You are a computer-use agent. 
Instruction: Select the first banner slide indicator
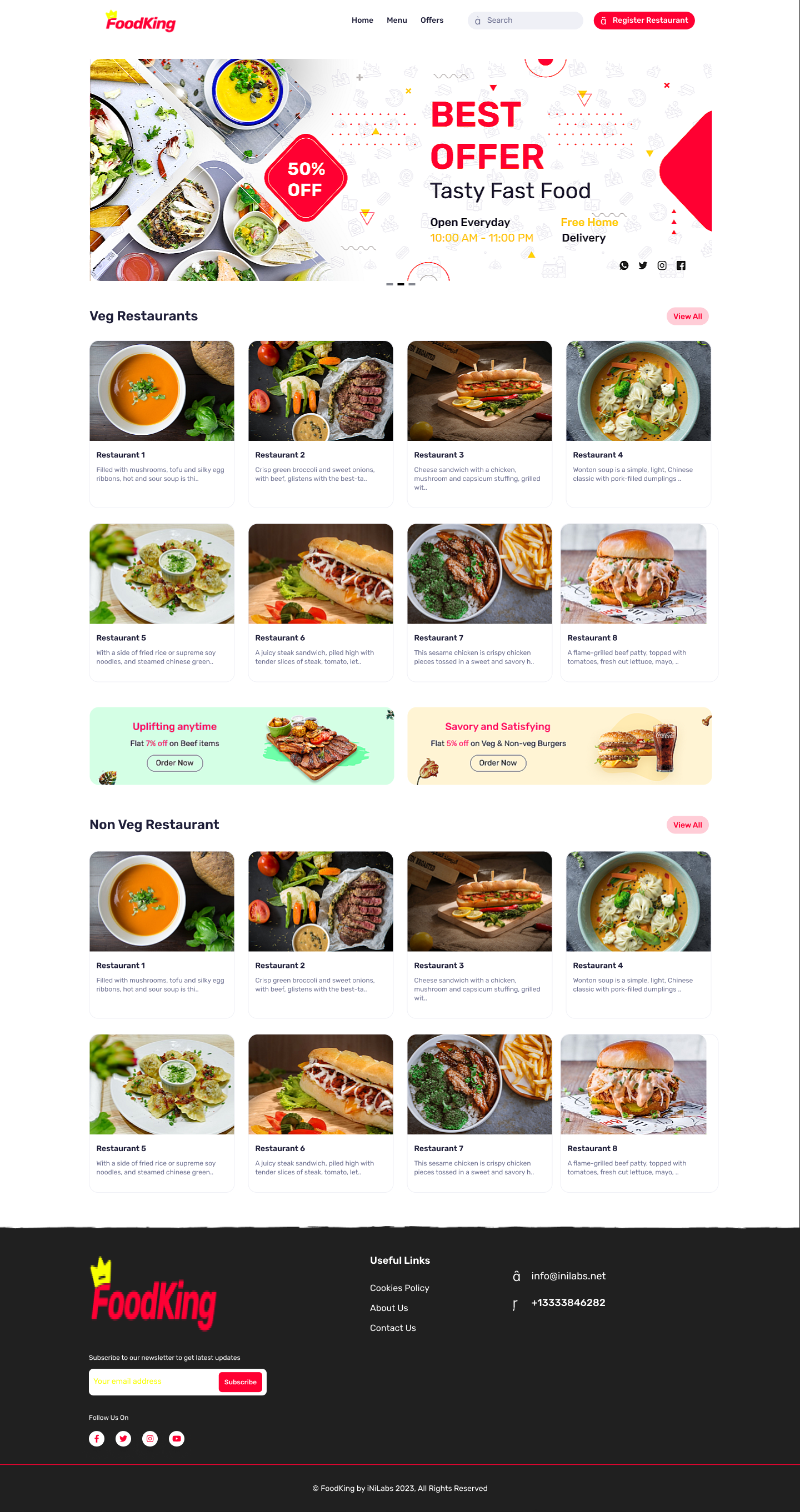pyautogui.click(x=389, y=284)
